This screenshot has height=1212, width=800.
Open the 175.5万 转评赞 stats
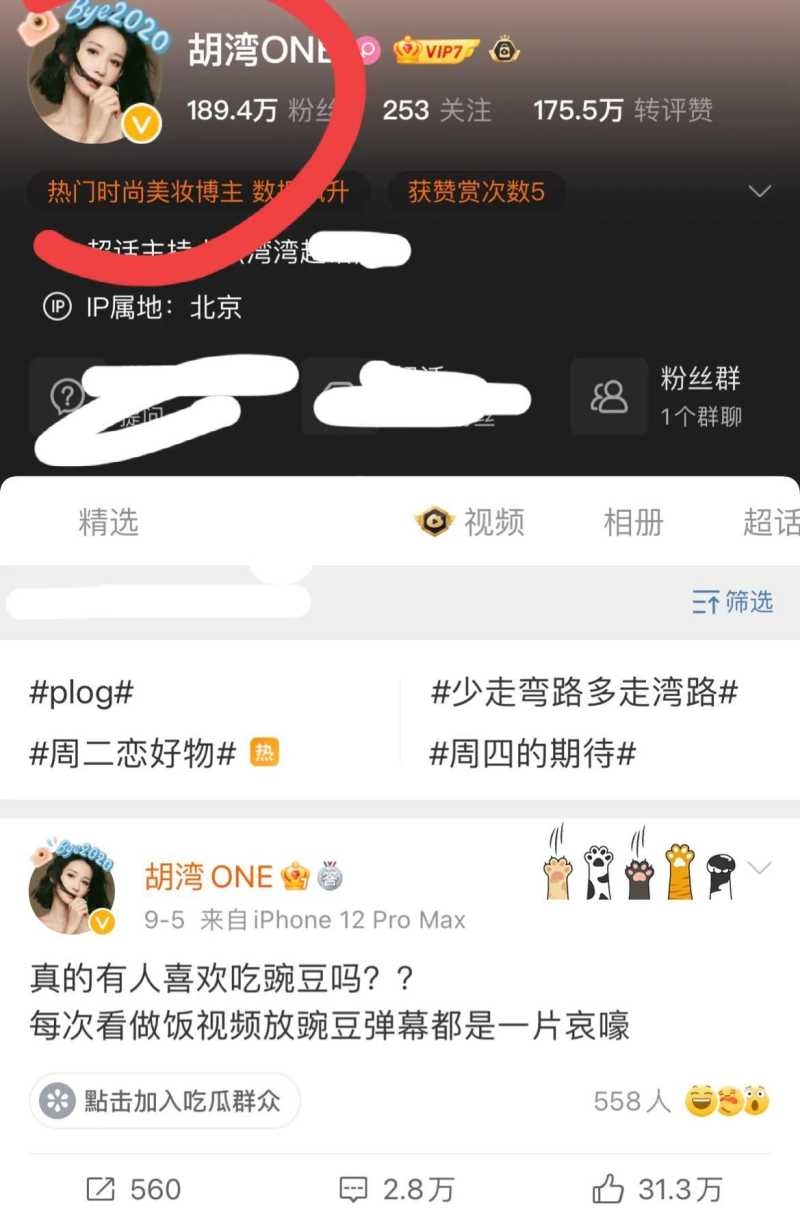(622, 110)
